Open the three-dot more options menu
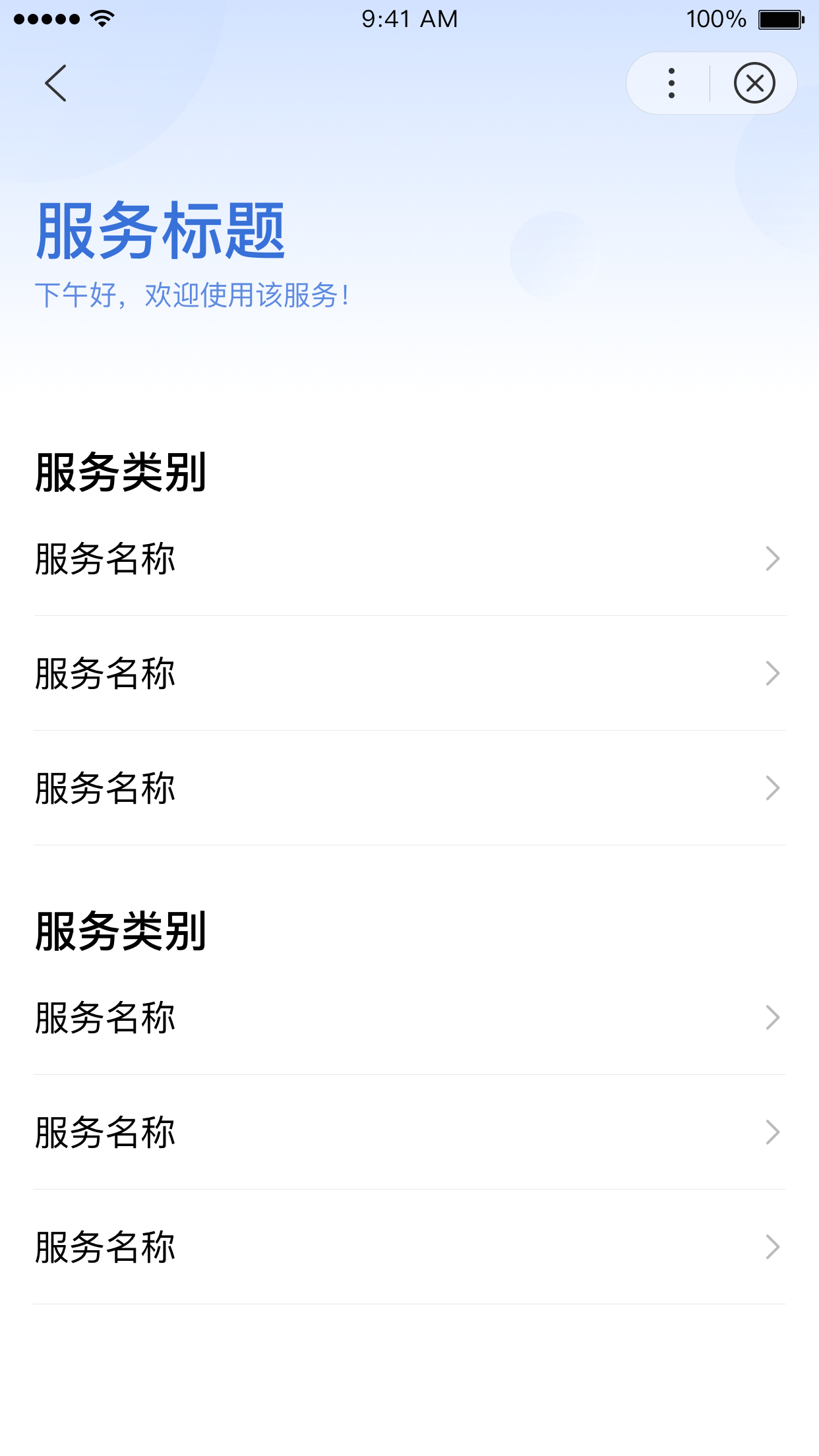The width and height of the screenshot is (819, 1456). pyautogui.click(x=671, y=83)
